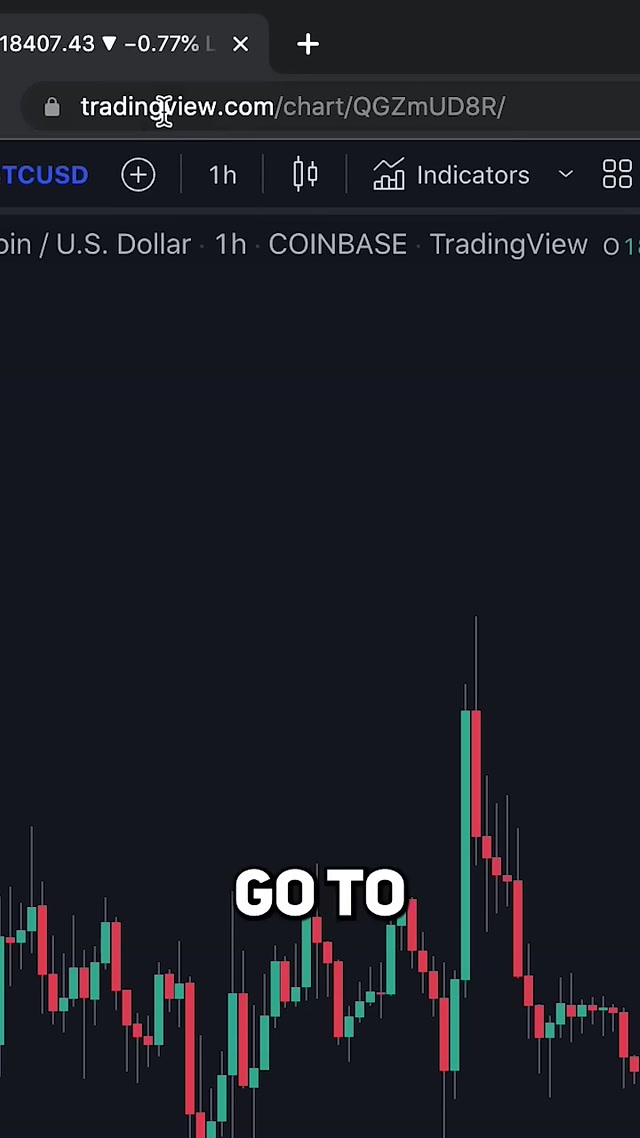Close the current browser tab
The width and height of the screenshot is (640, 1138).
click(240, 44)
